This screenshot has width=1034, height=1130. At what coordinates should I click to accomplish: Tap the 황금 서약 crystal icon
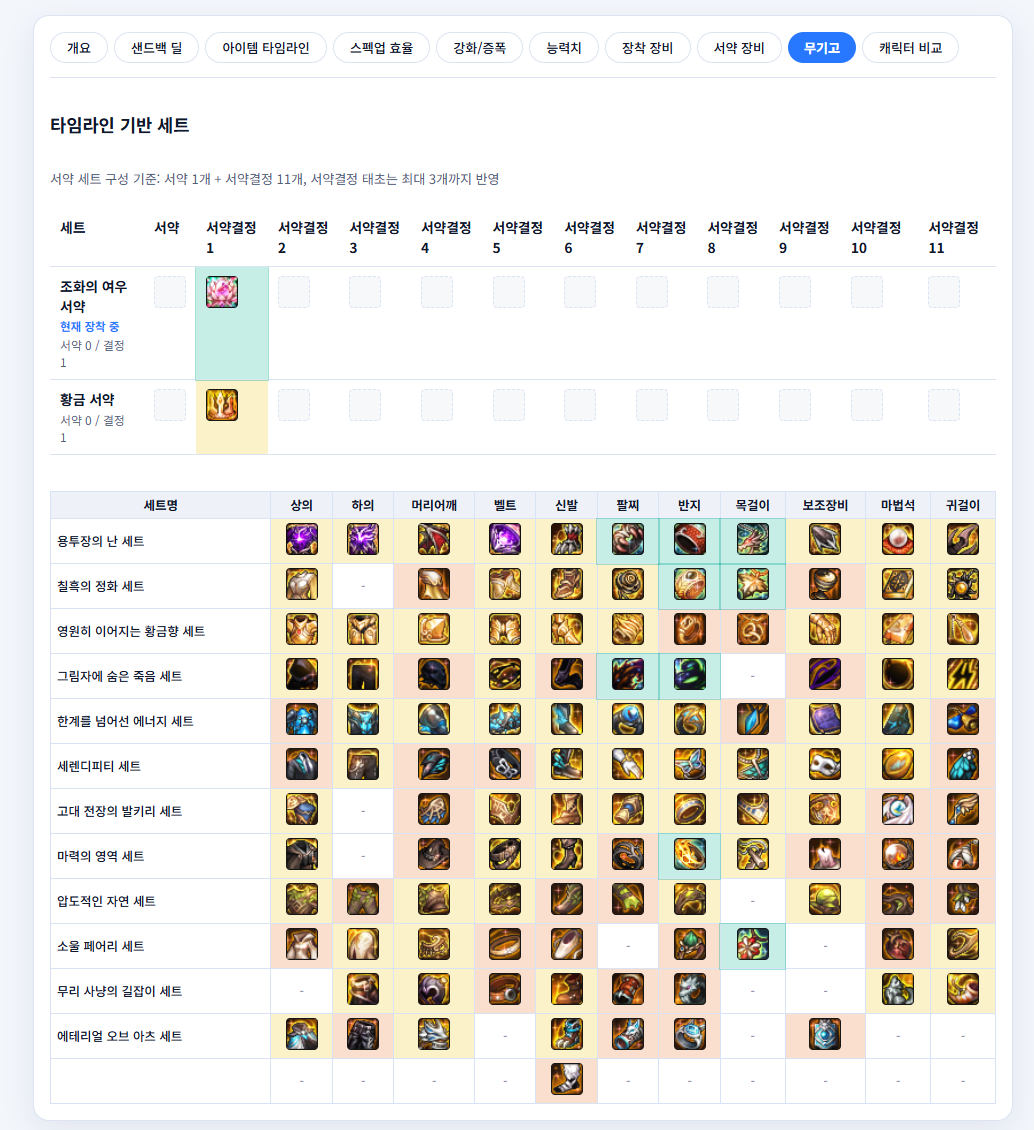(x=222, y=405)
